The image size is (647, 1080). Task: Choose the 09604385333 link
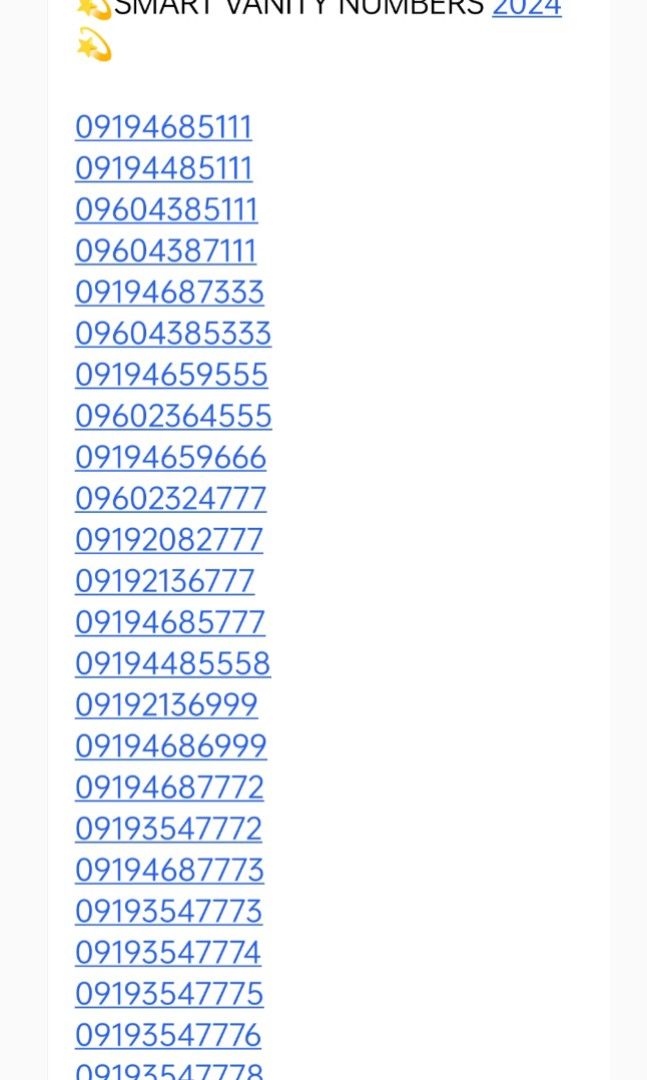[173, 334]
